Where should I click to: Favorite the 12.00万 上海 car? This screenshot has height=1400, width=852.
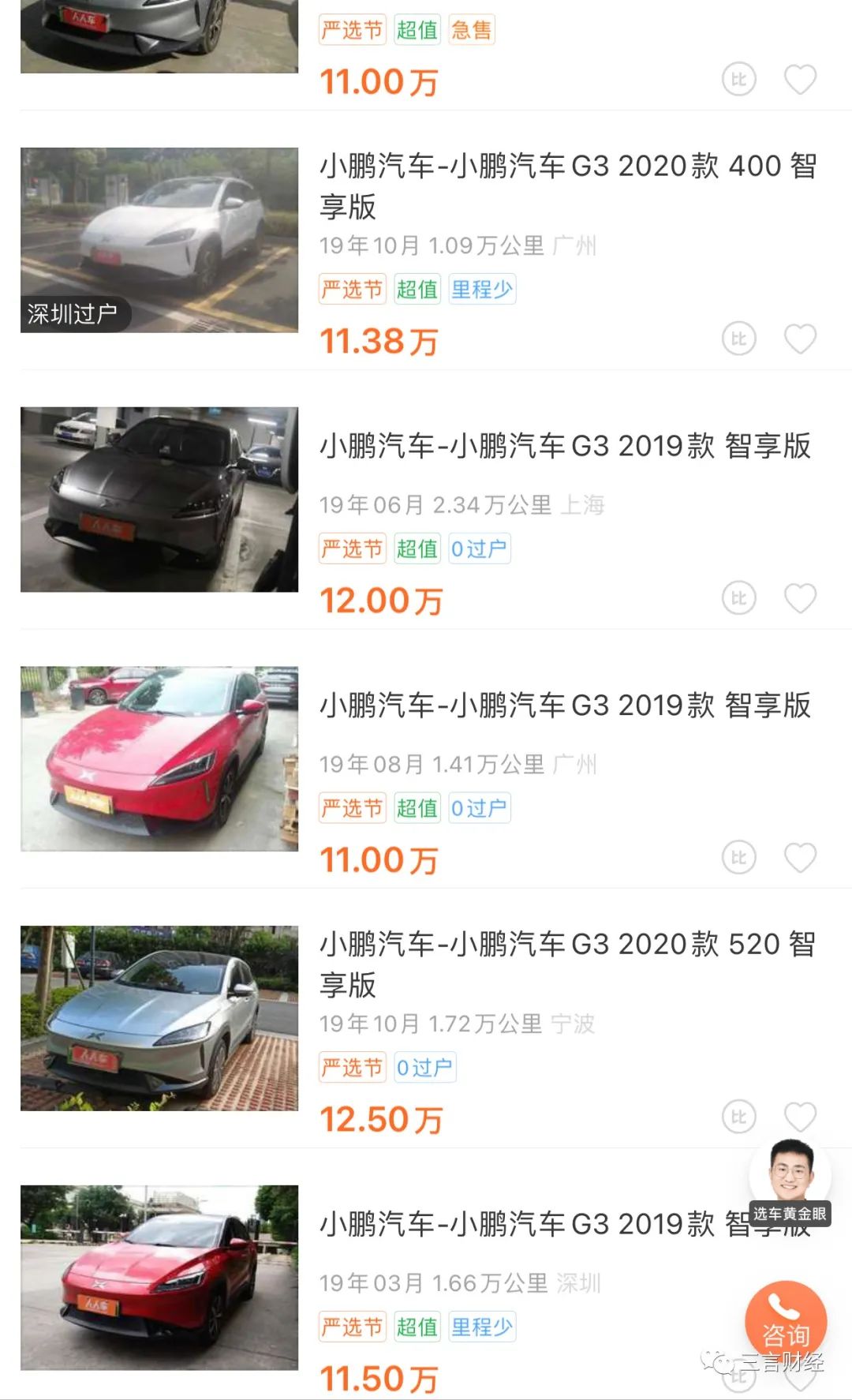pyautogui.click(x=800, y=598)
